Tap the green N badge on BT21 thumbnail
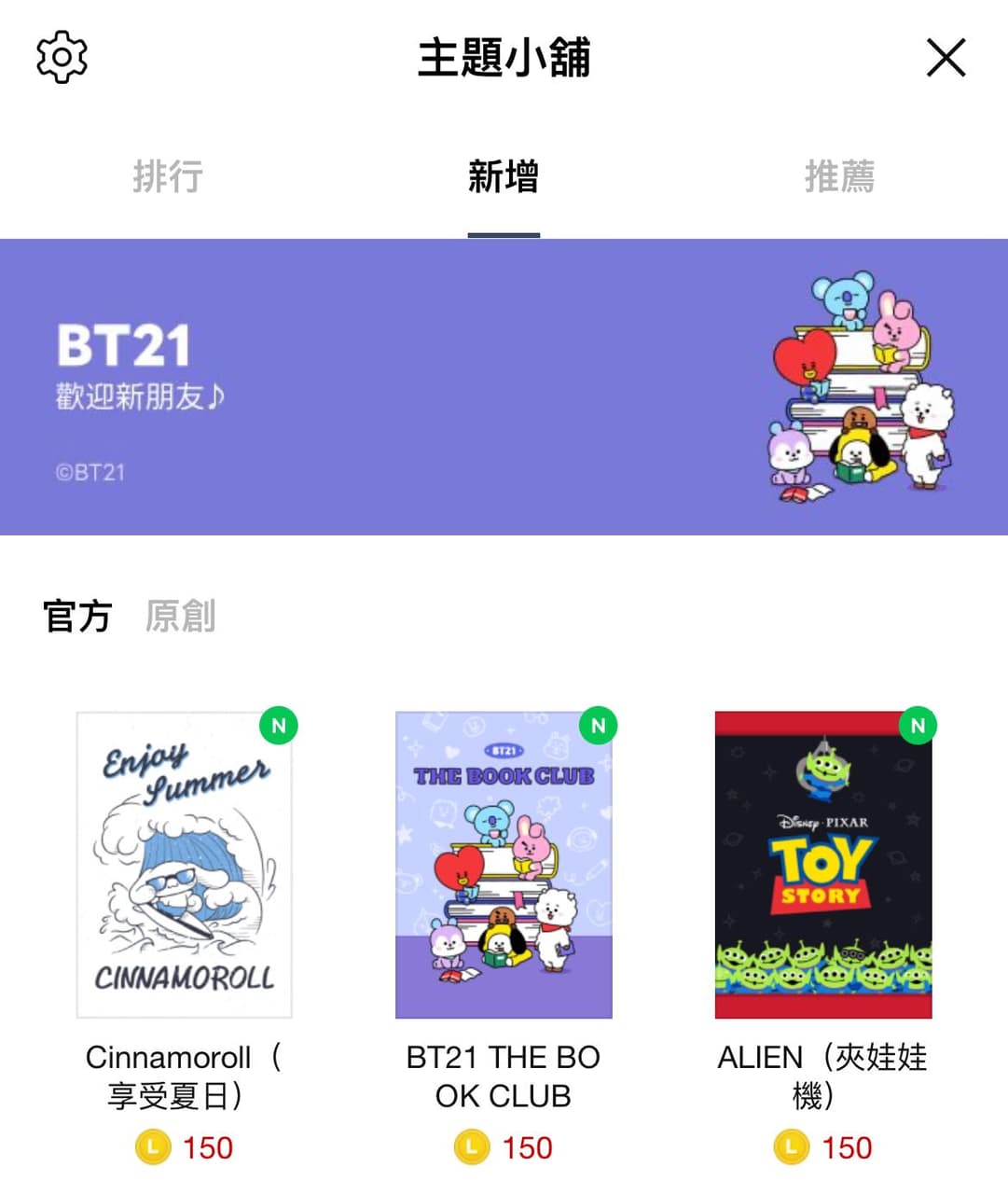Viewport: 1008px width, 1194px height. (599, 725)
